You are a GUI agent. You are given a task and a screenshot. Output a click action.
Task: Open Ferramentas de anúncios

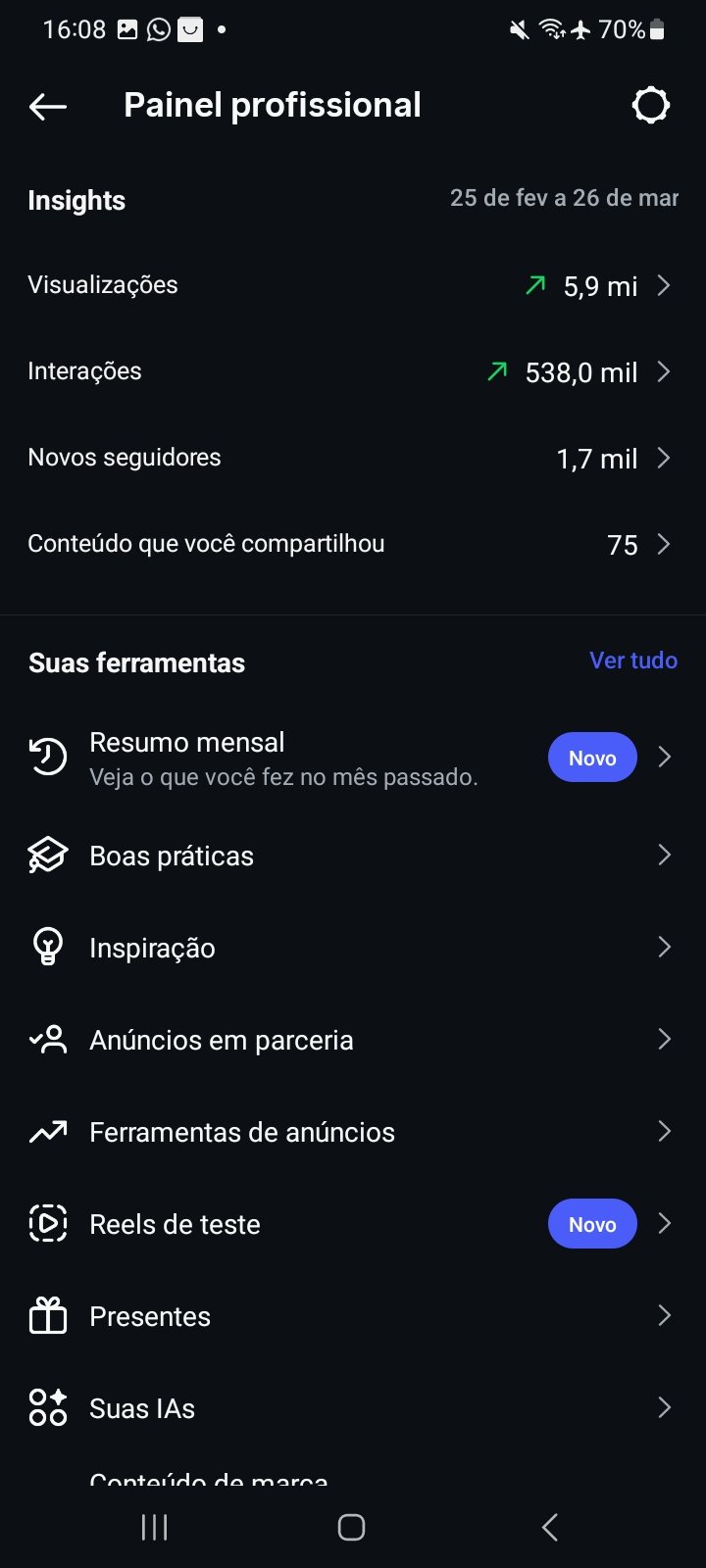pos(353,1132)
